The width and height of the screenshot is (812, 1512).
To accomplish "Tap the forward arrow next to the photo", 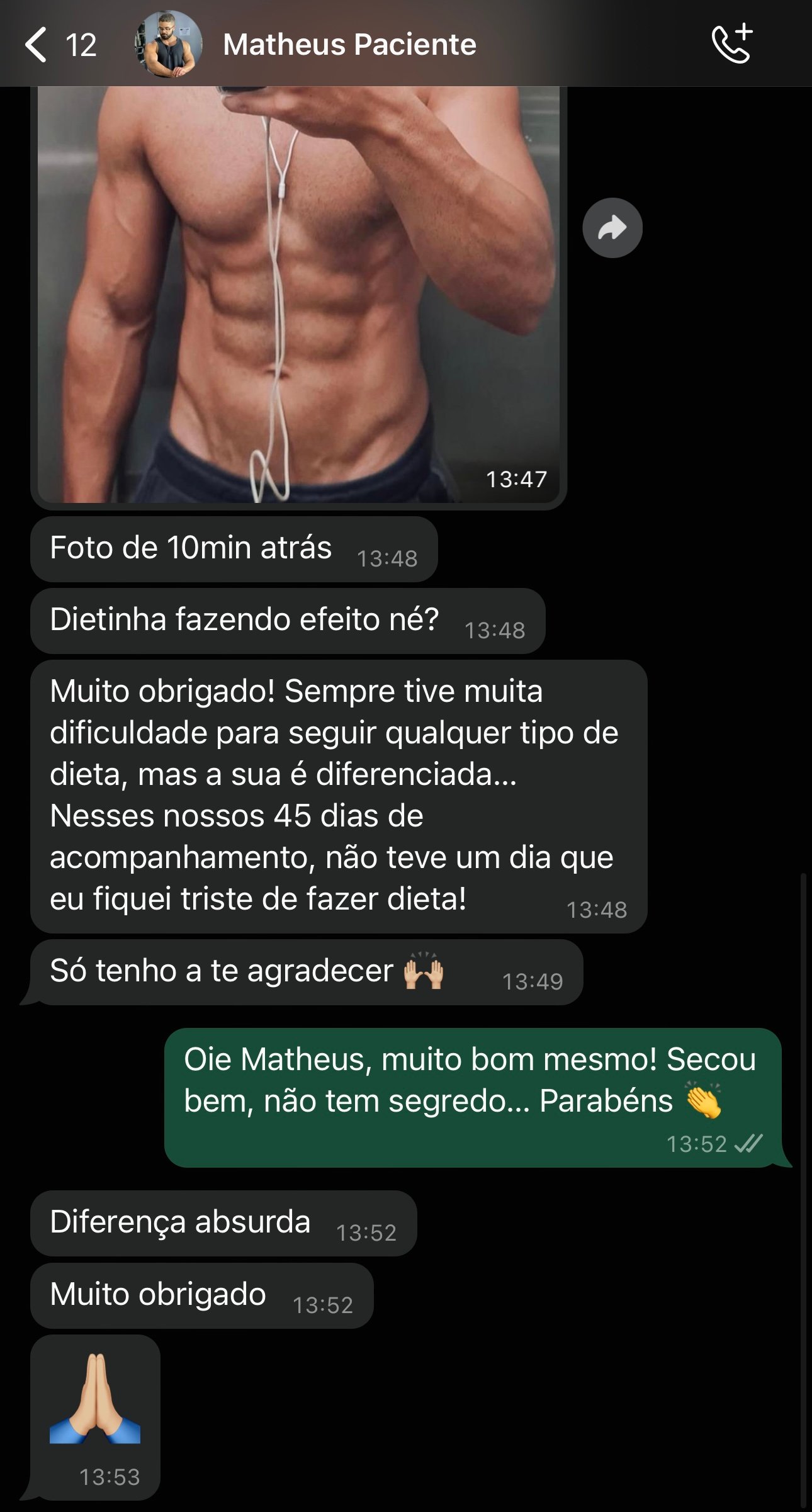I will pyautogui.click(x=614, y=228).
